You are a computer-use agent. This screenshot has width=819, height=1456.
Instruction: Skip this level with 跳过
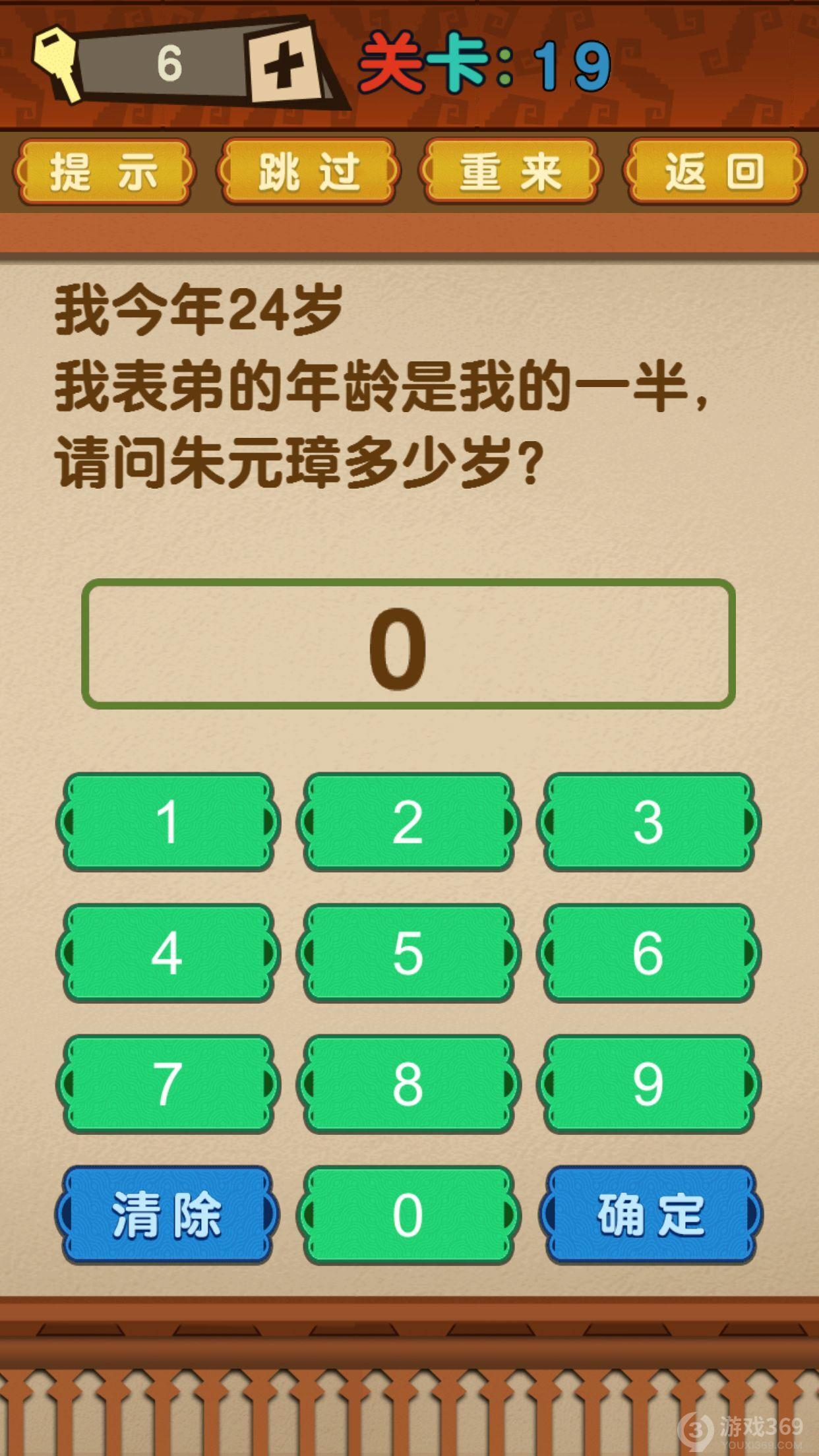(x=308, y=171)
